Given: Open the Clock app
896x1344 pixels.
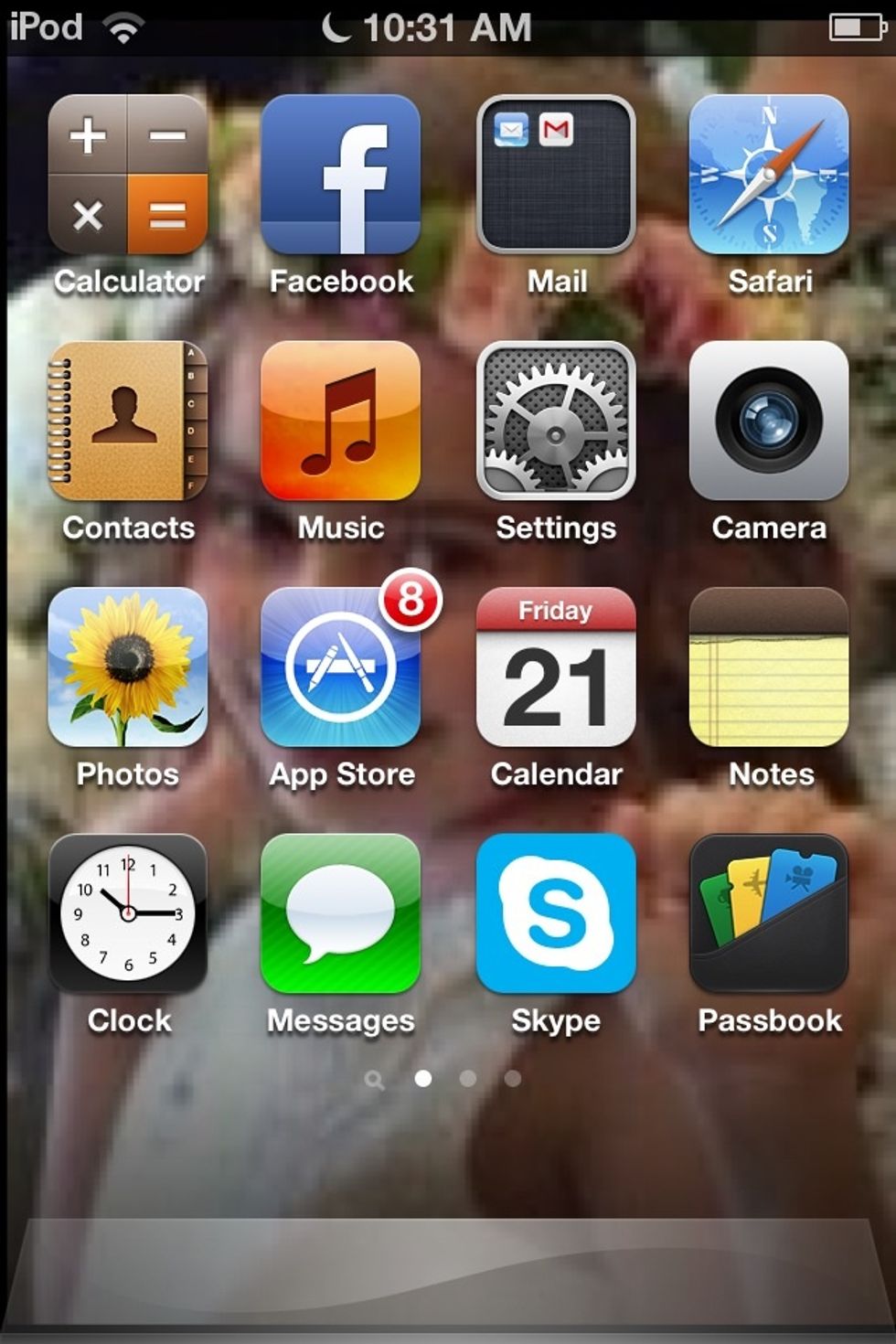Looking at the screenshot, I should click(x=128, y=913).
